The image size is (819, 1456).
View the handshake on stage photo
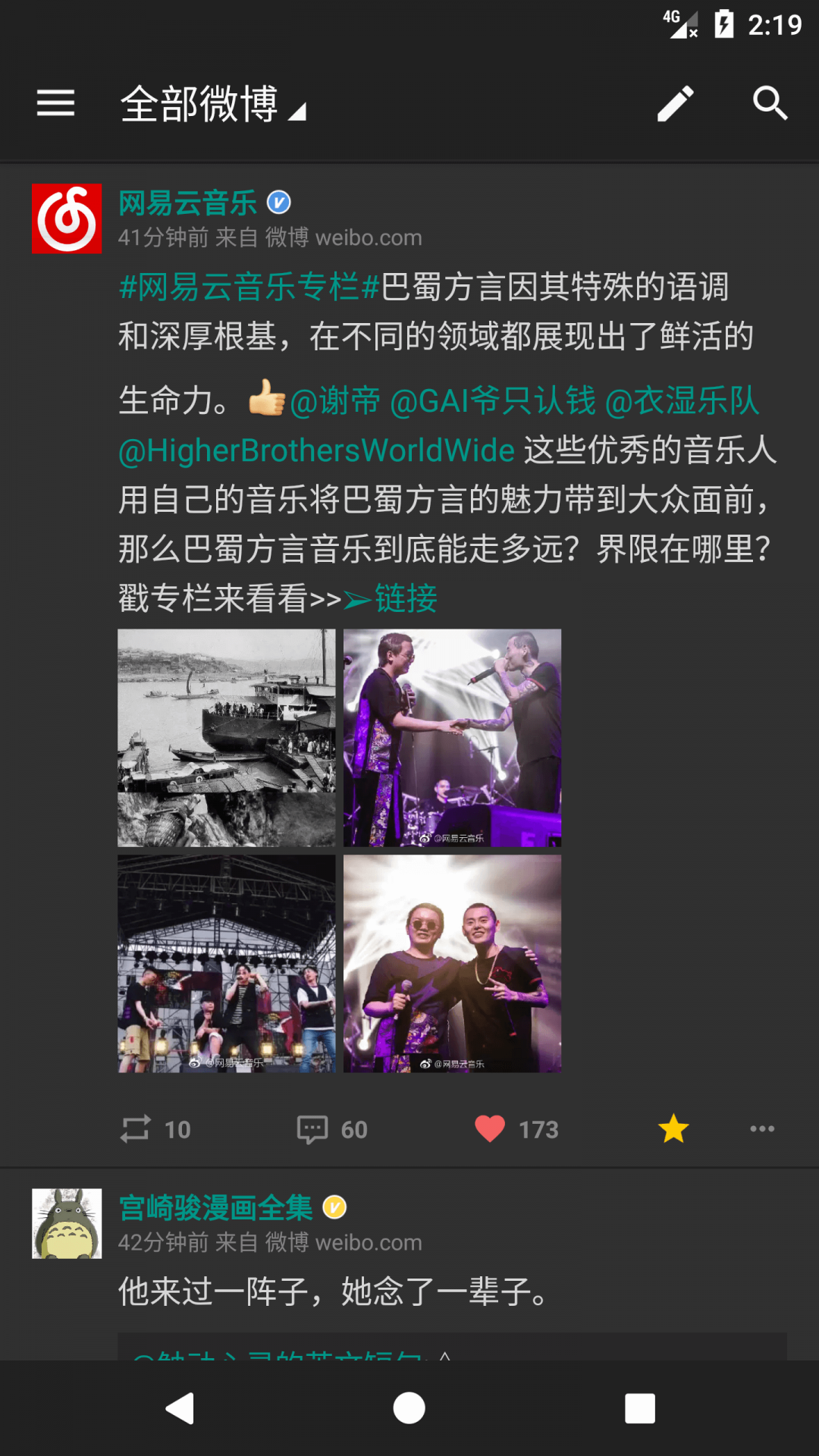[x=452, y=737]
